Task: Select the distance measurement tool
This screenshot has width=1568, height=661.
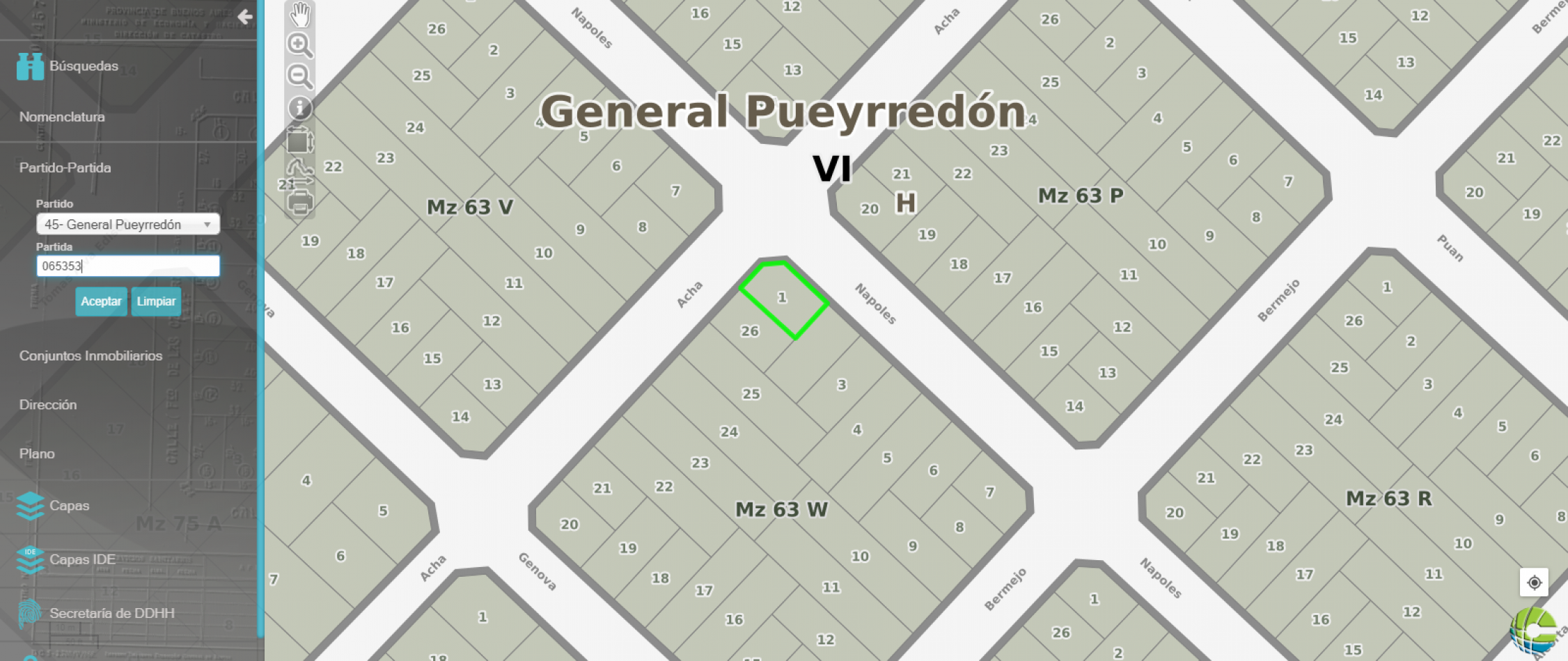Action: [x=300, y=172]
